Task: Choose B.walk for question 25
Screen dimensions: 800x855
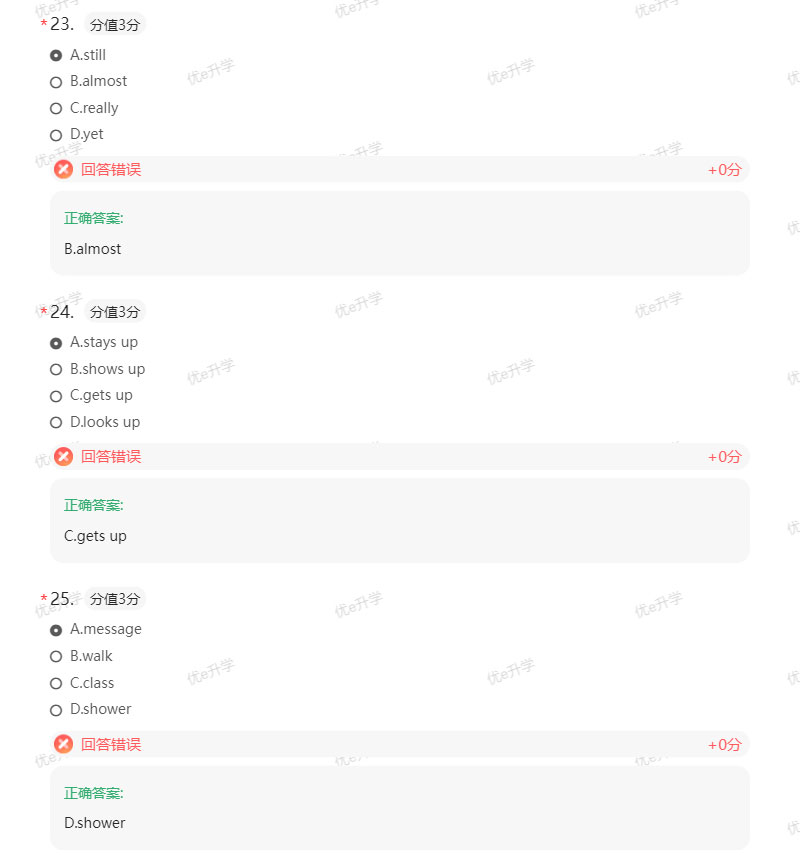Action: coord(56,657)
